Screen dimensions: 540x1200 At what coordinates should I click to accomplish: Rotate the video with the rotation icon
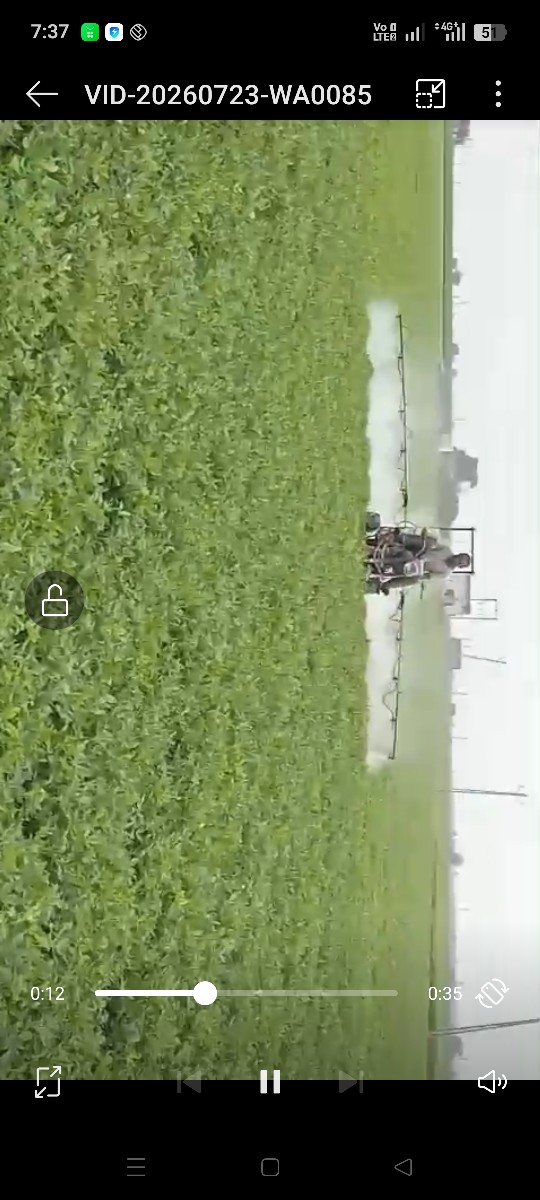[492, 993]
